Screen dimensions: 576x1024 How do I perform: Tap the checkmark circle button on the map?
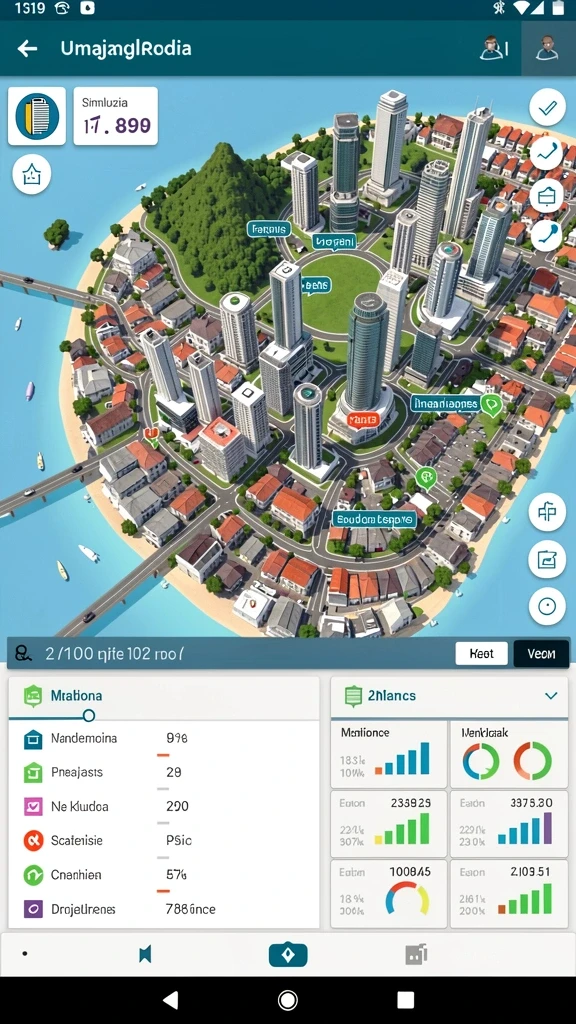click(547, 107)
